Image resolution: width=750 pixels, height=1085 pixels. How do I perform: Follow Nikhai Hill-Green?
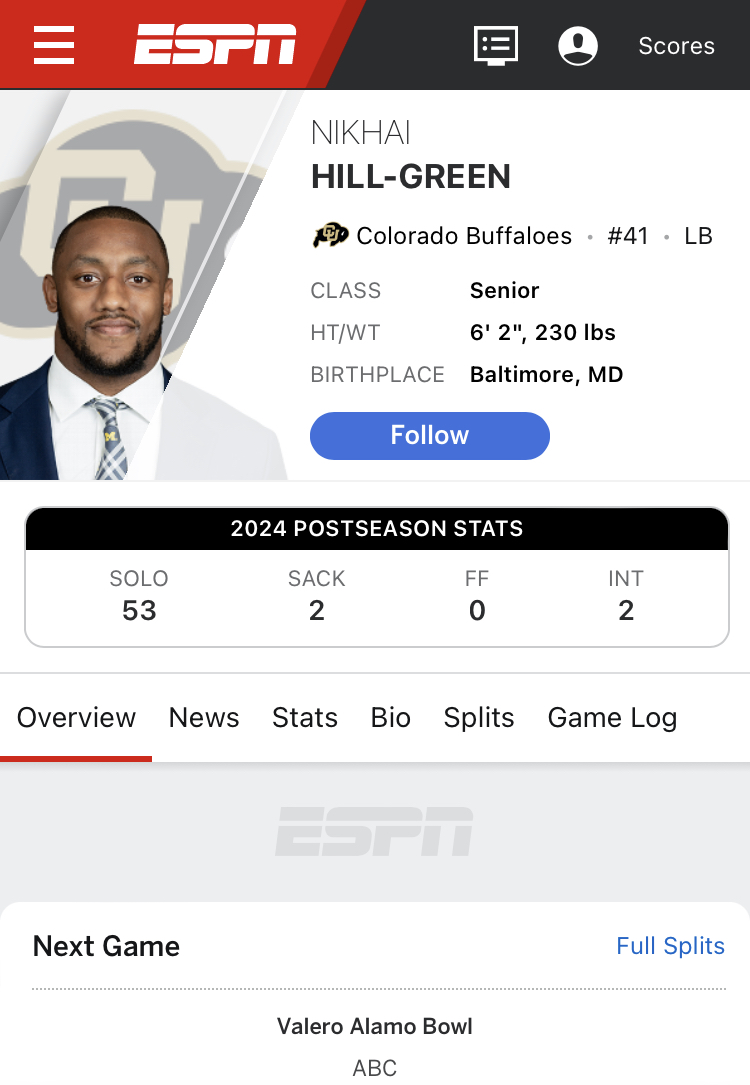[x=430, y=436]
